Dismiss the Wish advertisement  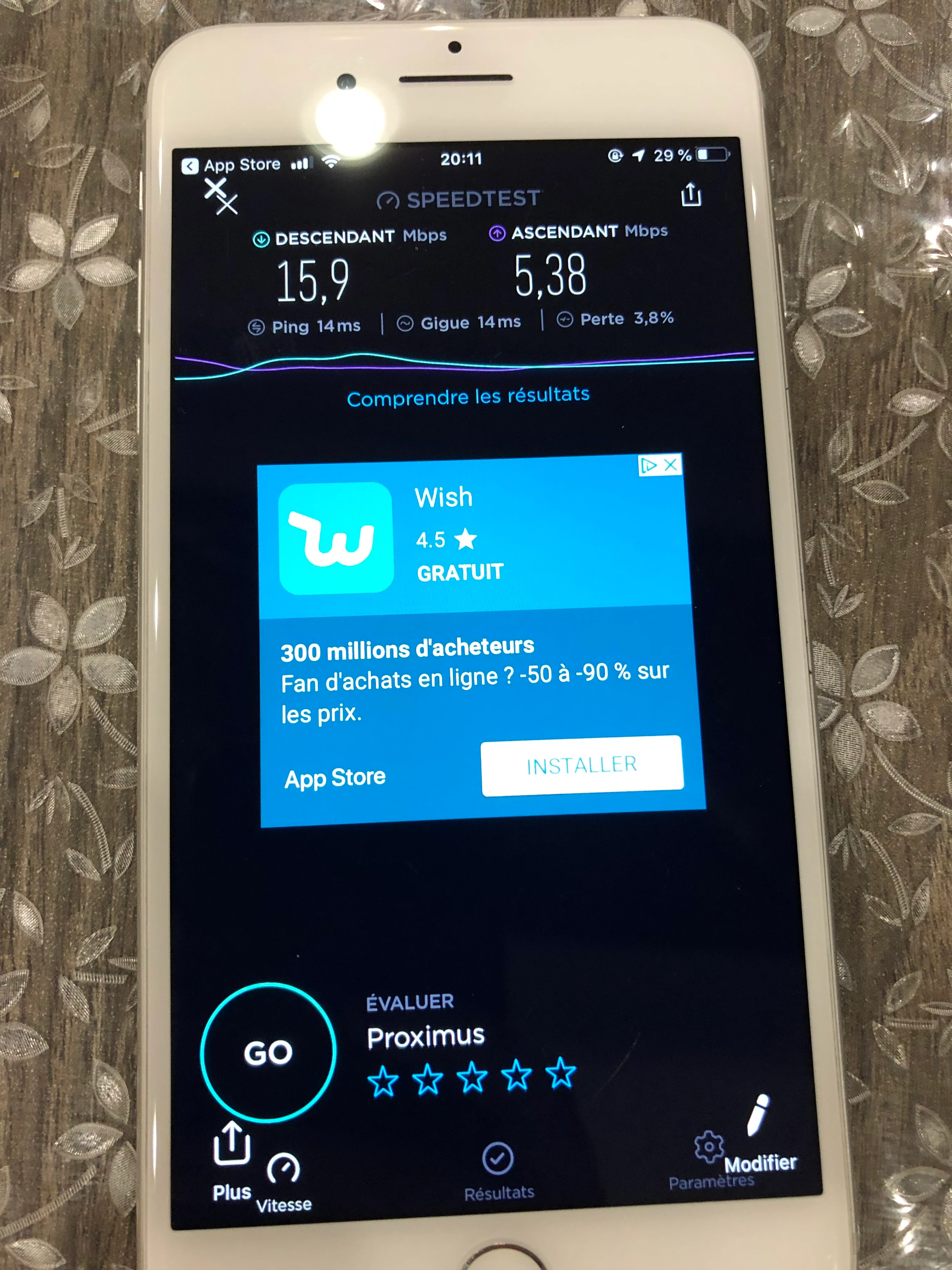tap(670, 465)
